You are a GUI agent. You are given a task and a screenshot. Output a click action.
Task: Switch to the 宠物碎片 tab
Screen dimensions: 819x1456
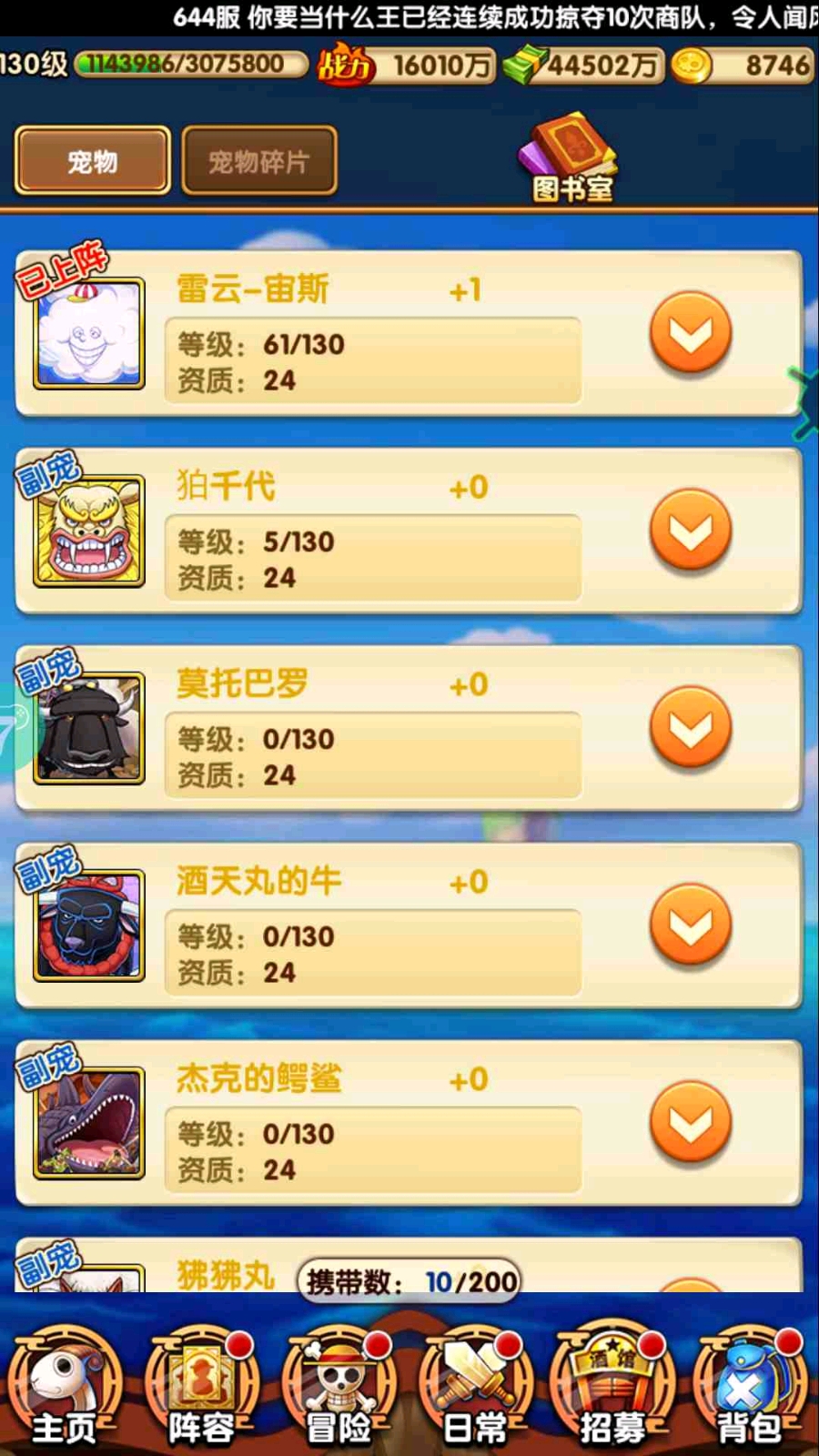(259, 161)
